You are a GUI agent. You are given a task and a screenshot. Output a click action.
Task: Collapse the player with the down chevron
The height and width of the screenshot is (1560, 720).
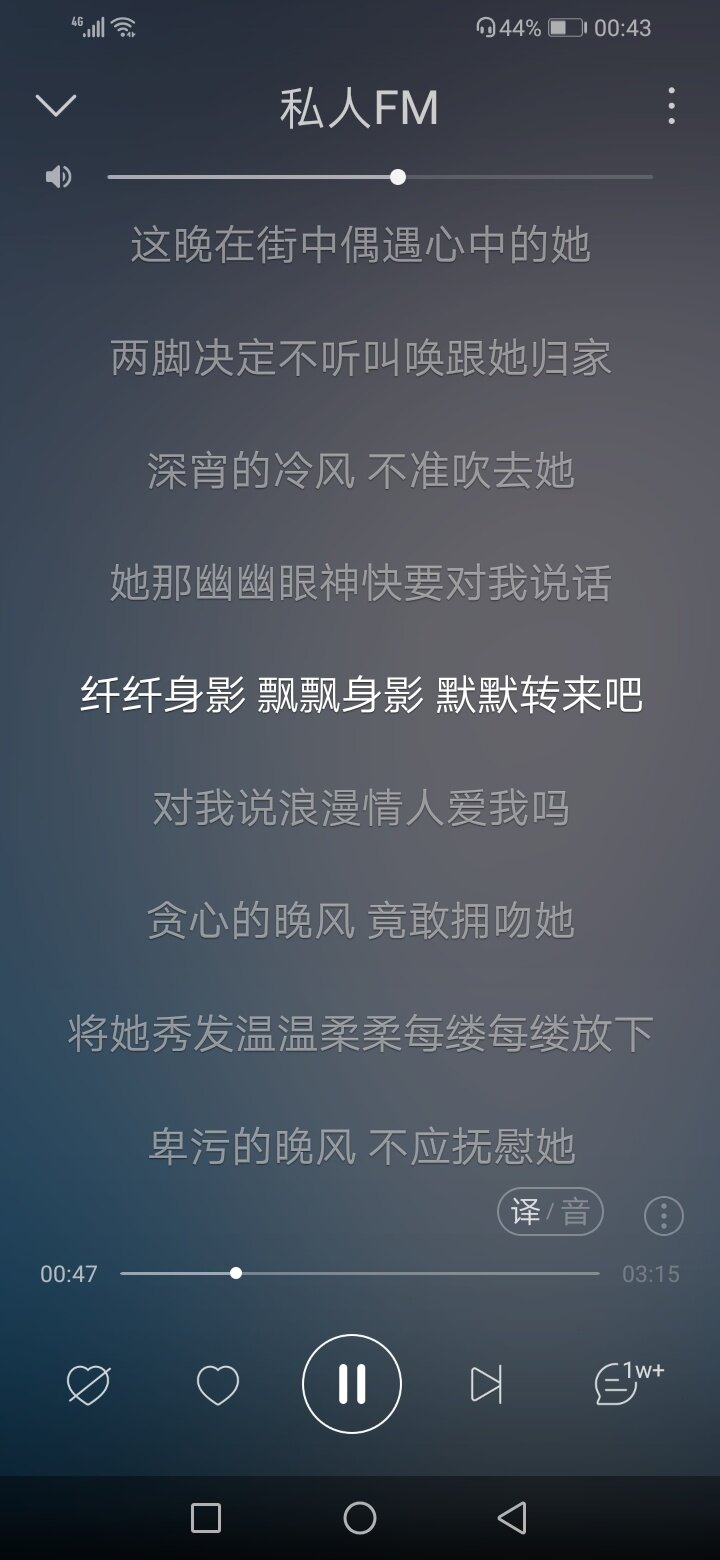(x=55, y=106)
